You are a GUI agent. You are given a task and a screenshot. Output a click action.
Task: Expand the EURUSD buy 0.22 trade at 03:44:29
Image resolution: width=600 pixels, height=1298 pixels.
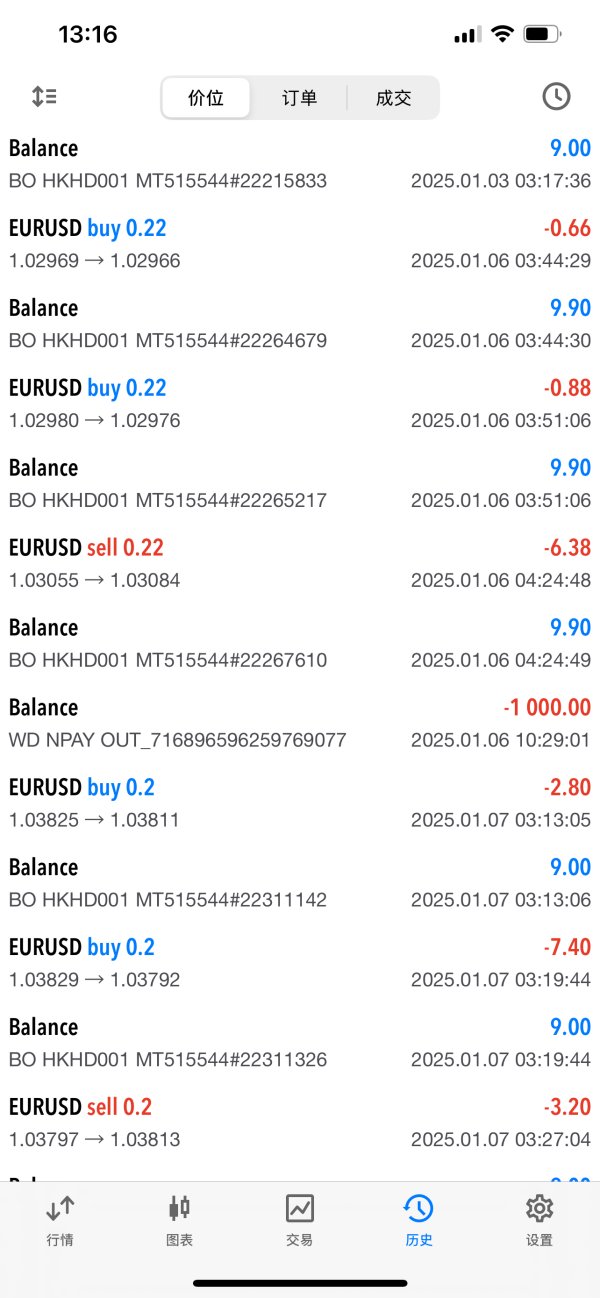coord(300,244)
